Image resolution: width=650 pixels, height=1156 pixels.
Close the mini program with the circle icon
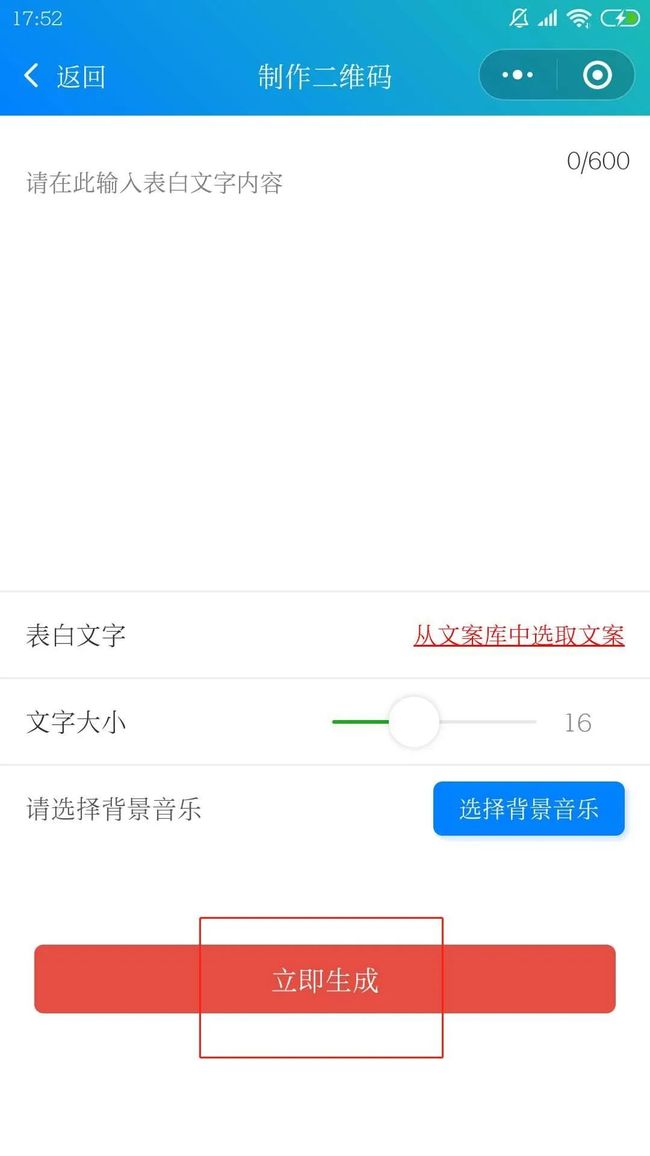point(597,75)
